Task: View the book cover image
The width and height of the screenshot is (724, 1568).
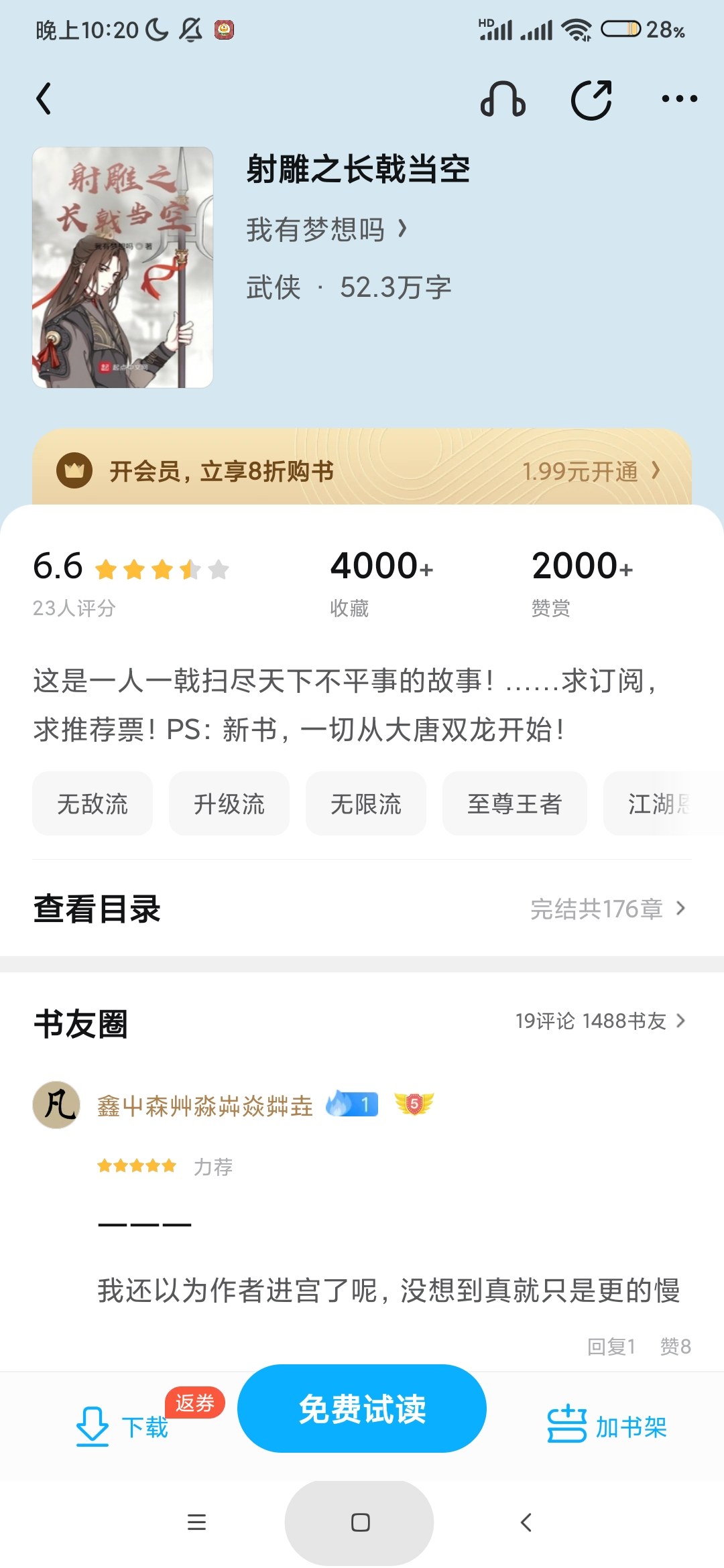Action: coord(123,267)
